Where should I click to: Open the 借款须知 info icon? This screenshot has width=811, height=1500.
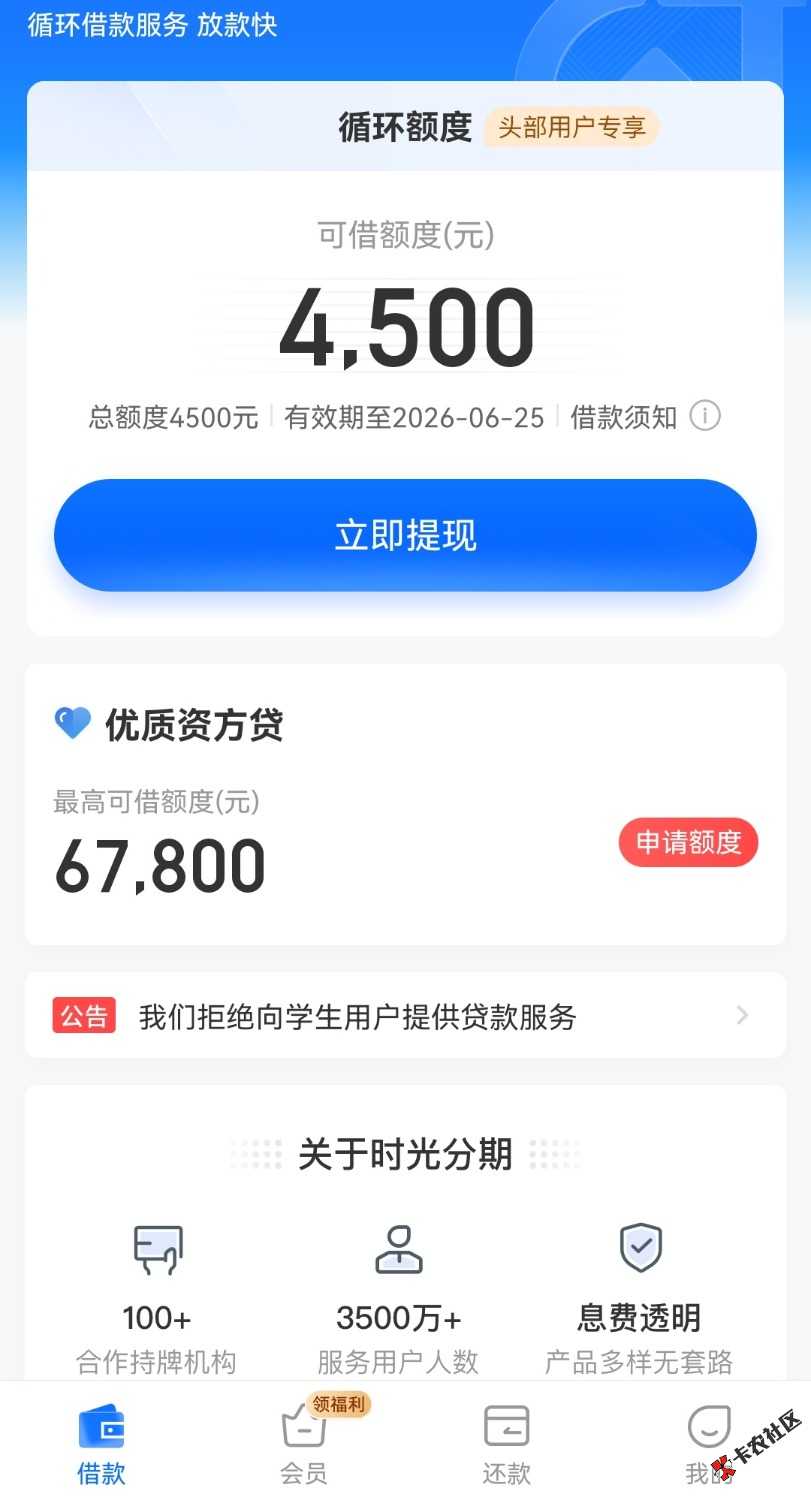coord(705,416)
